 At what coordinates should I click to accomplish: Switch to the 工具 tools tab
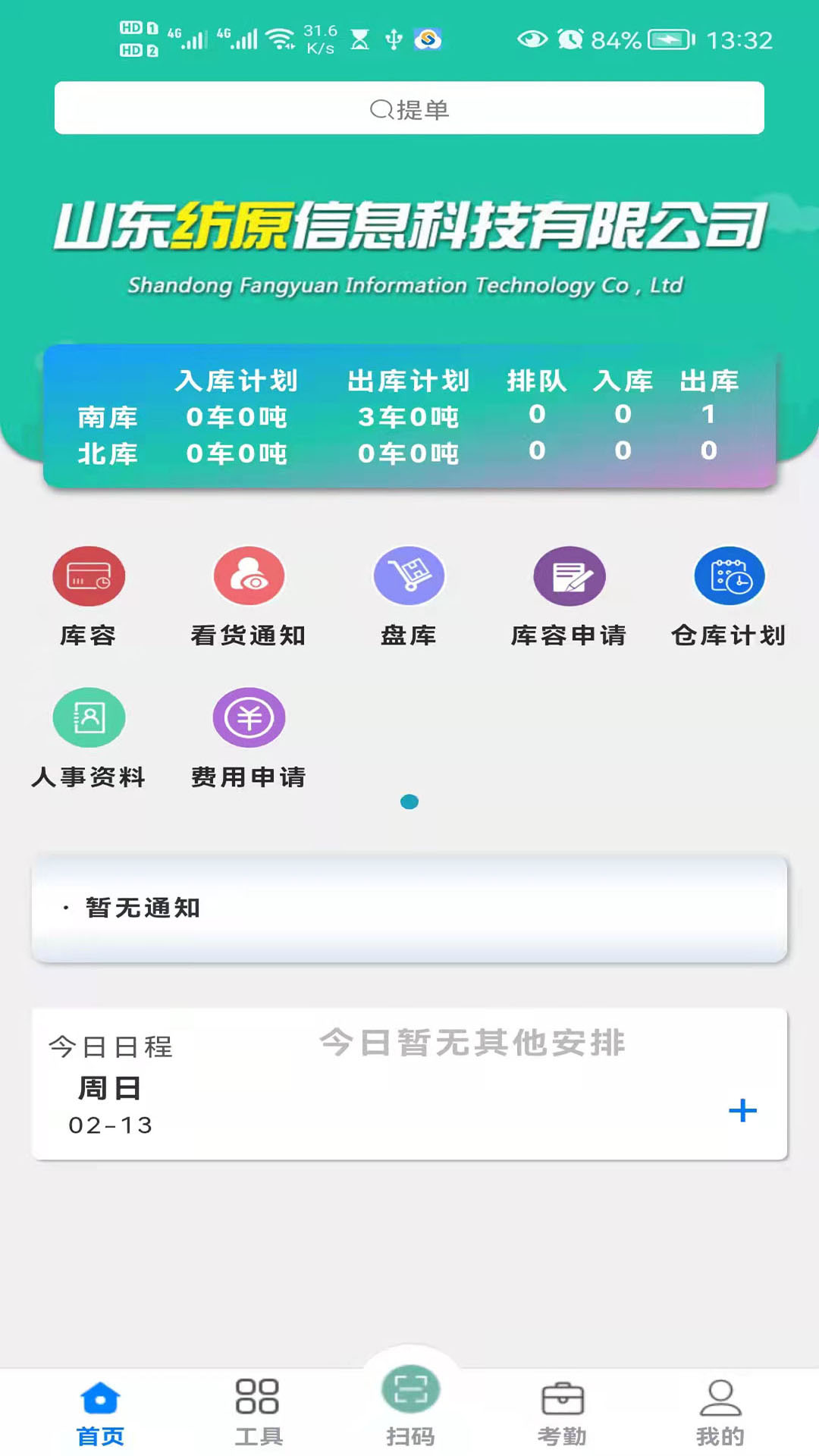coord(256,1410)
